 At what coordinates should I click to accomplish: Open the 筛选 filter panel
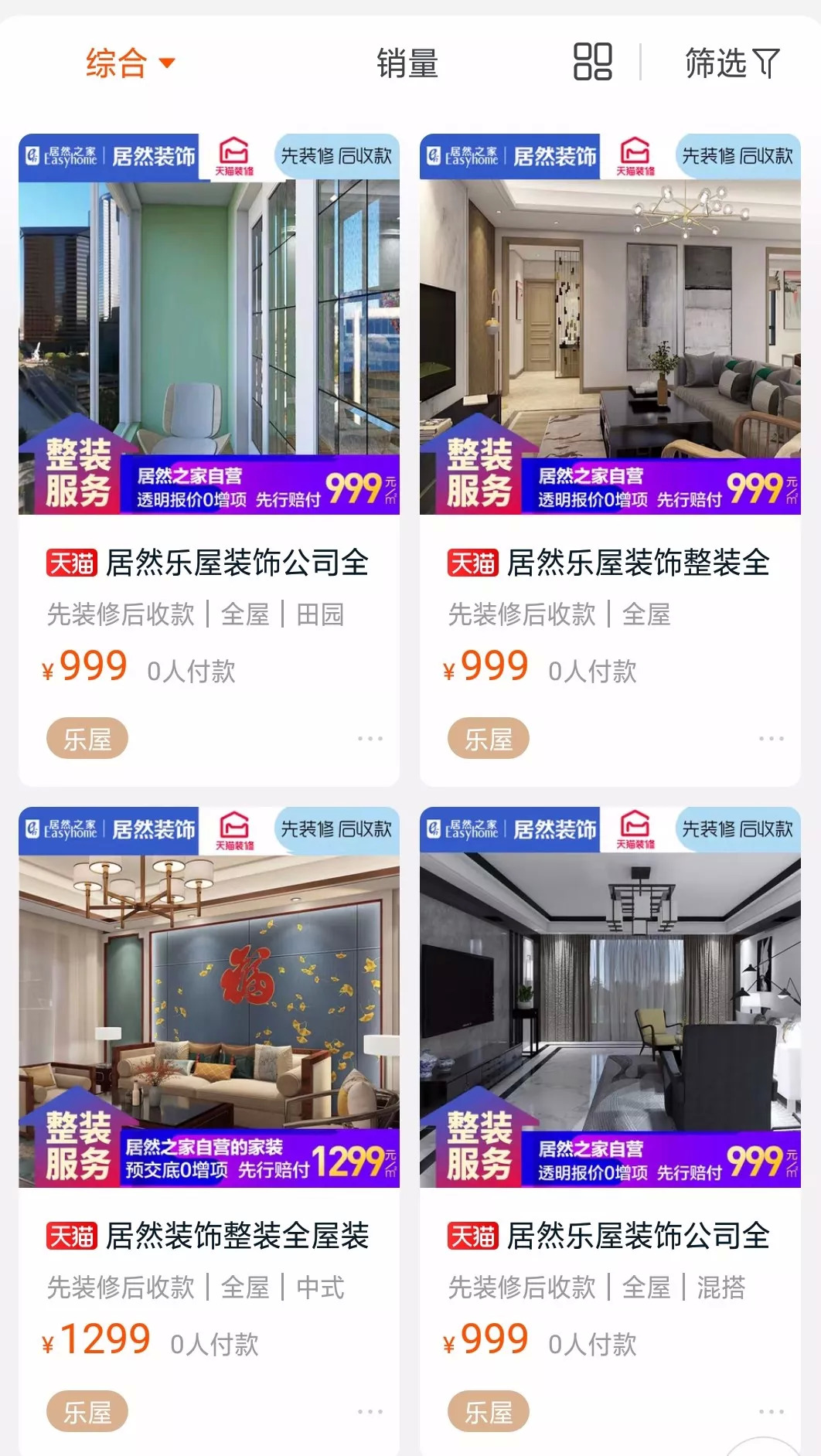pos(731,63)
